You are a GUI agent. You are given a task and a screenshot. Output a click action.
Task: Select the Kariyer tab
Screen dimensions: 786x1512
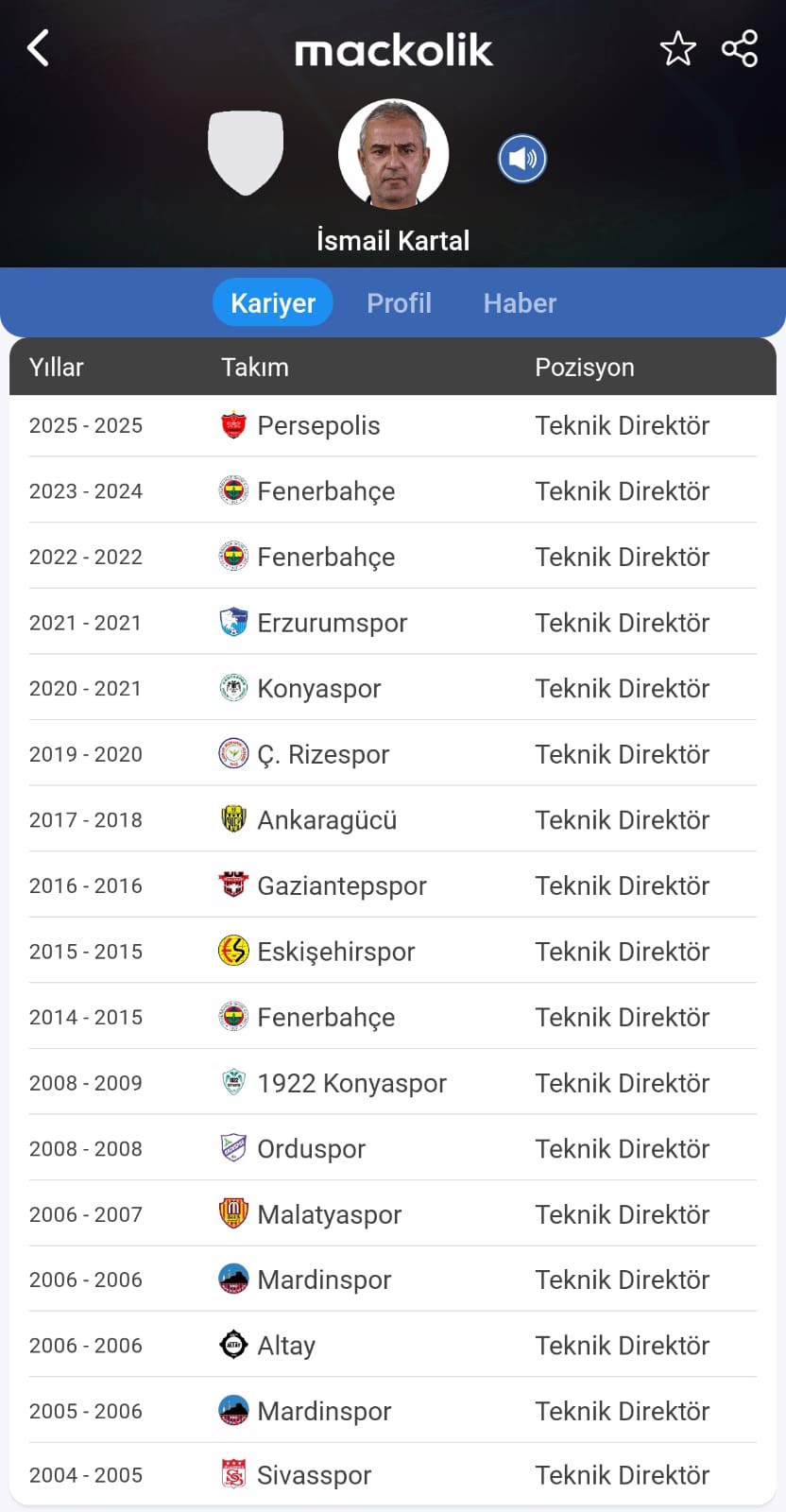point(273,302)
